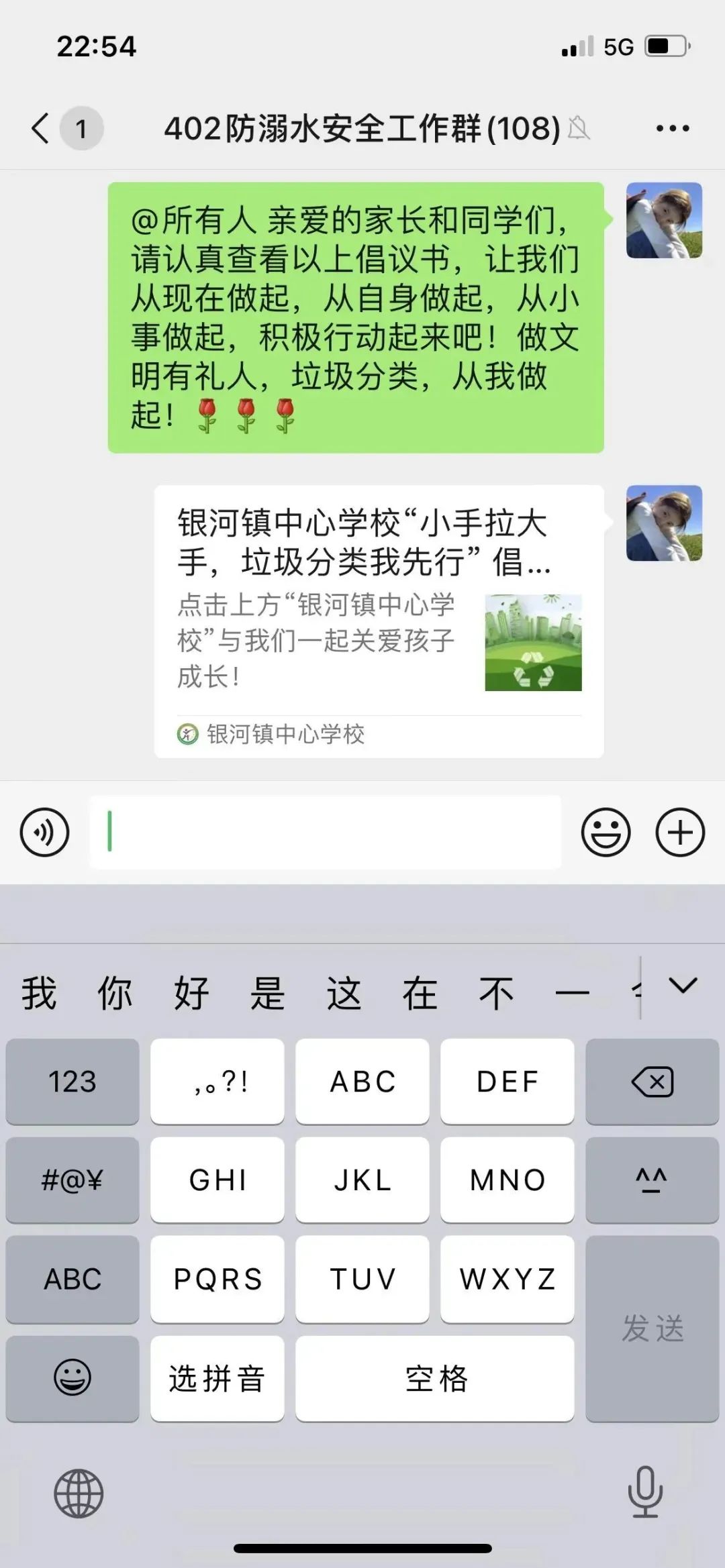Open the sender's avatar beside the green message
Viewport: 725px width, 1568px height.
click(x=664, y=221)
